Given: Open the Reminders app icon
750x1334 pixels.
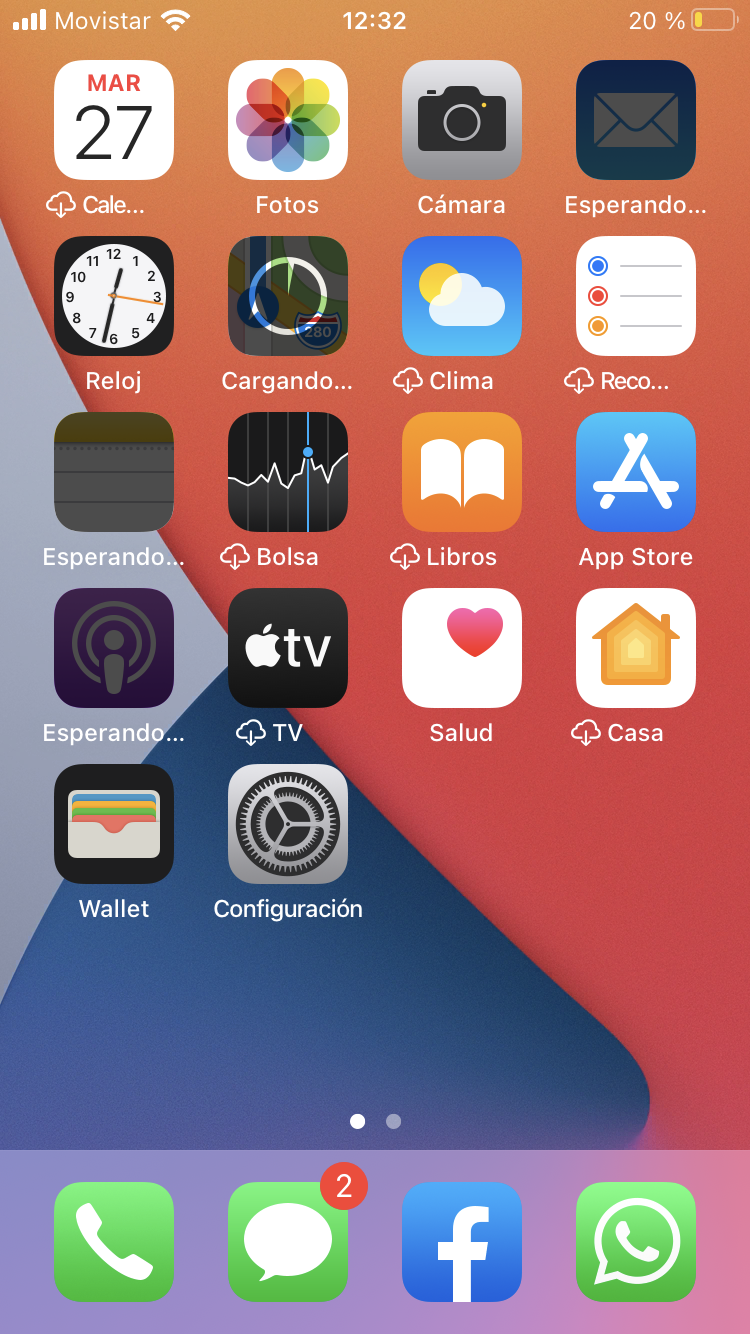Looking at the screenshot, I should pos(636,296).
